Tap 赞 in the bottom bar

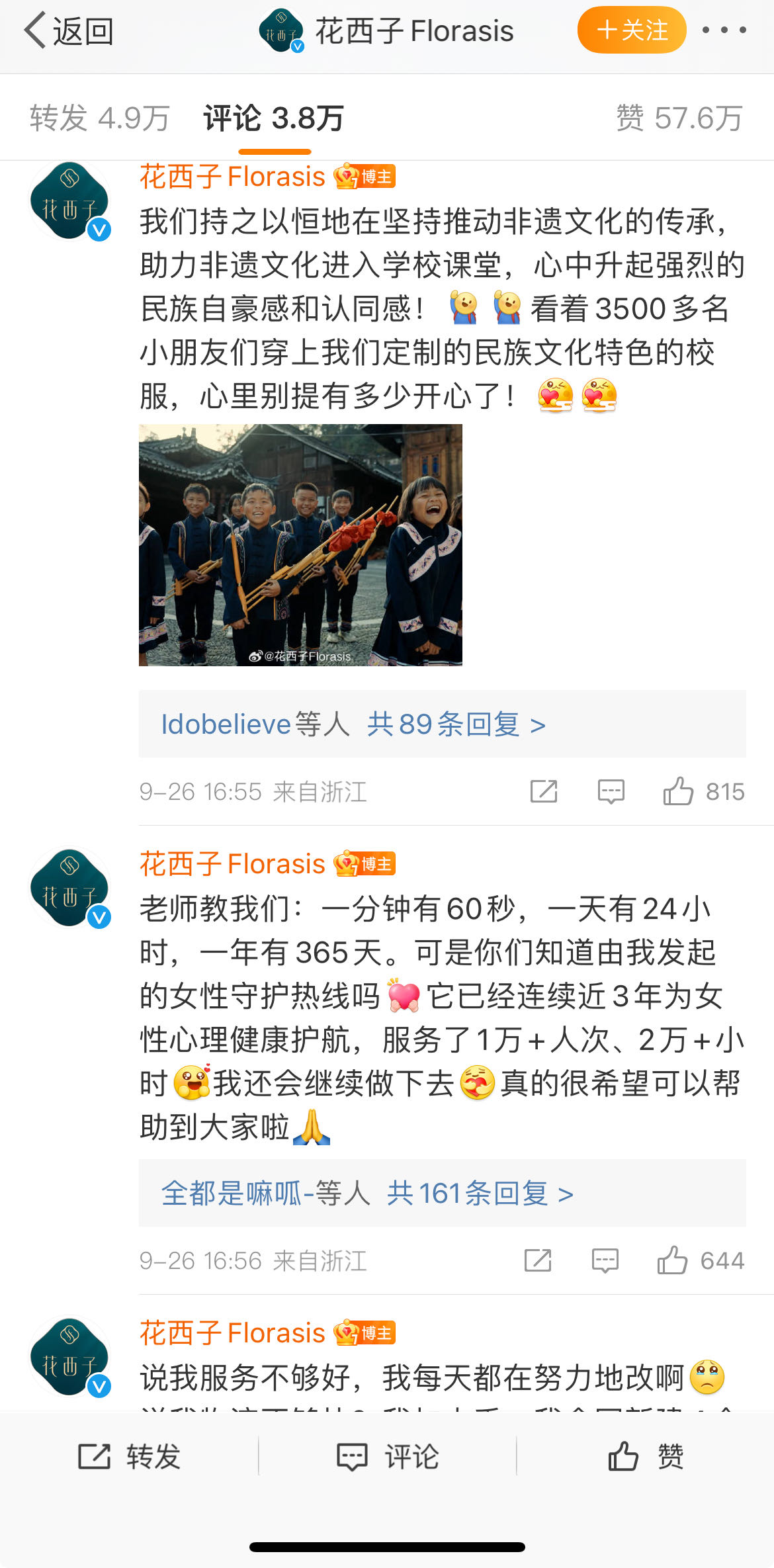click(x=645, y=1456)
